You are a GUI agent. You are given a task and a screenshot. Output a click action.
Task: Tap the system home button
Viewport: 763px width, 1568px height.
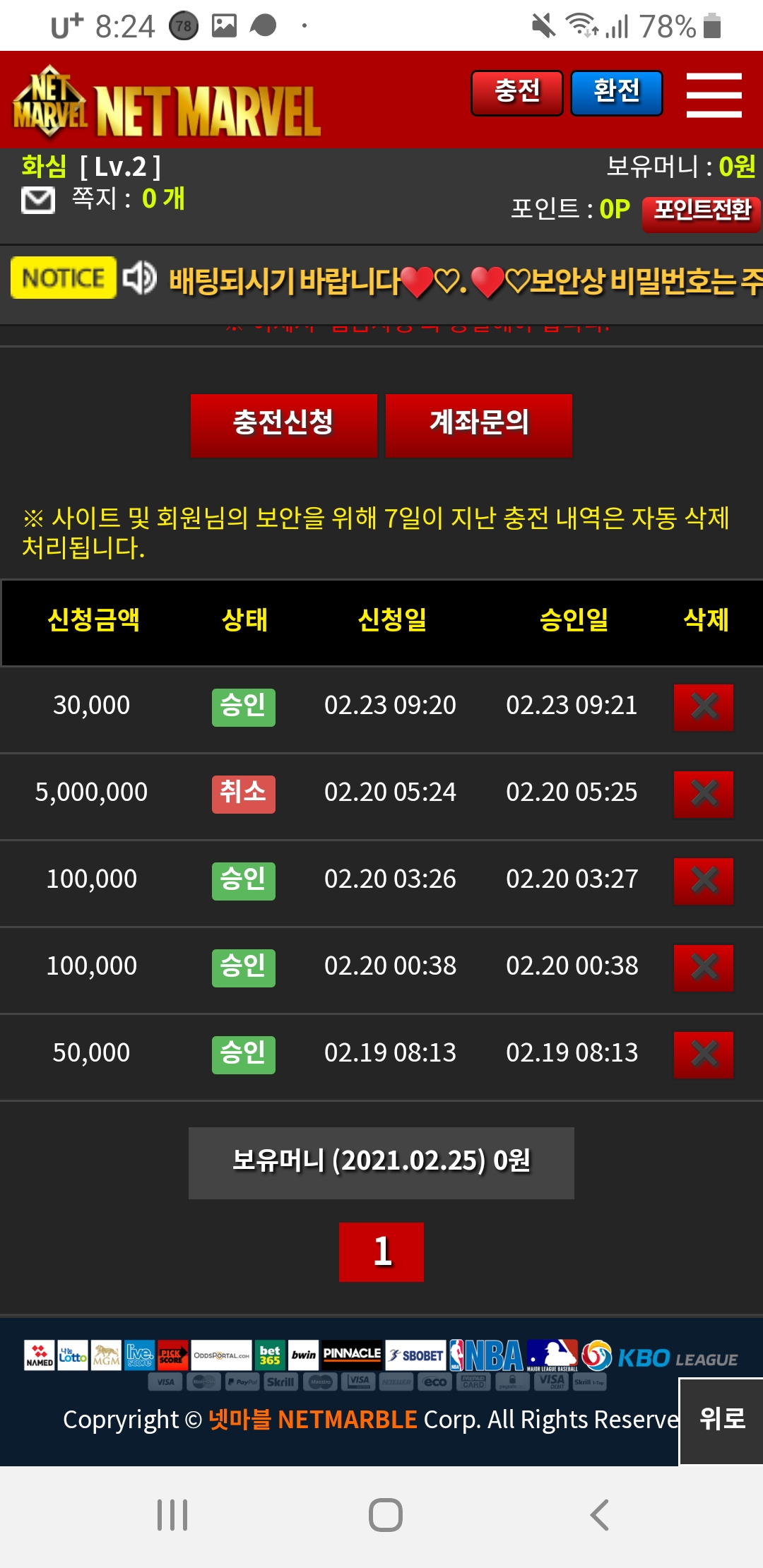pyautogui.click(x=385, y=1514)
